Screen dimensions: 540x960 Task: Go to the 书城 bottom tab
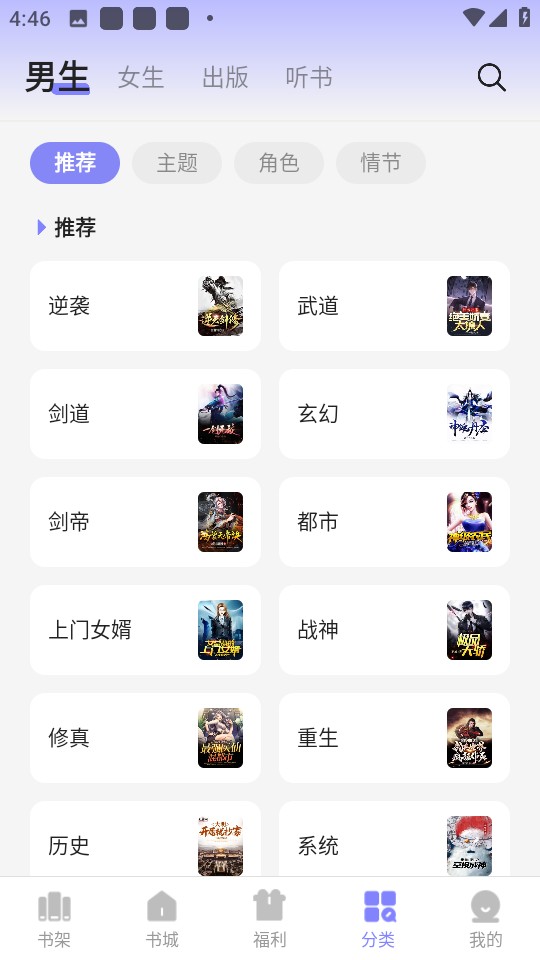point(162,918)
